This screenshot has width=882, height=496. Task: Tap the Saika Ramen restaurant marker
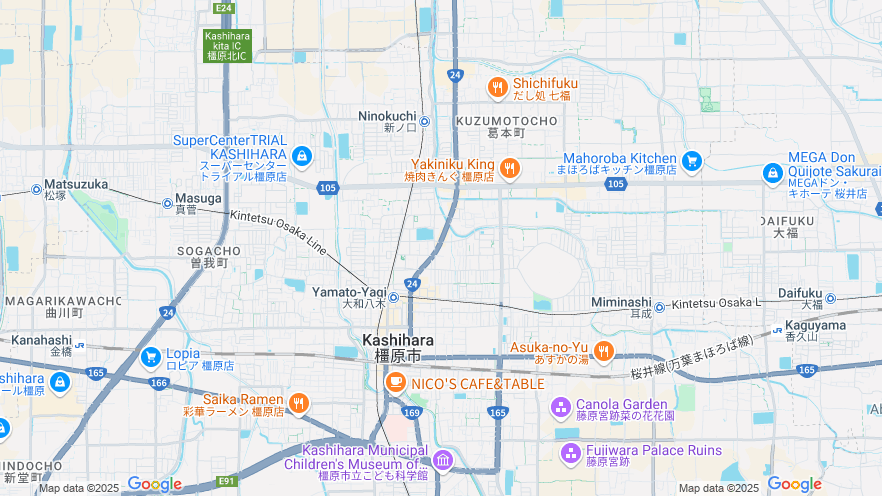298,403
